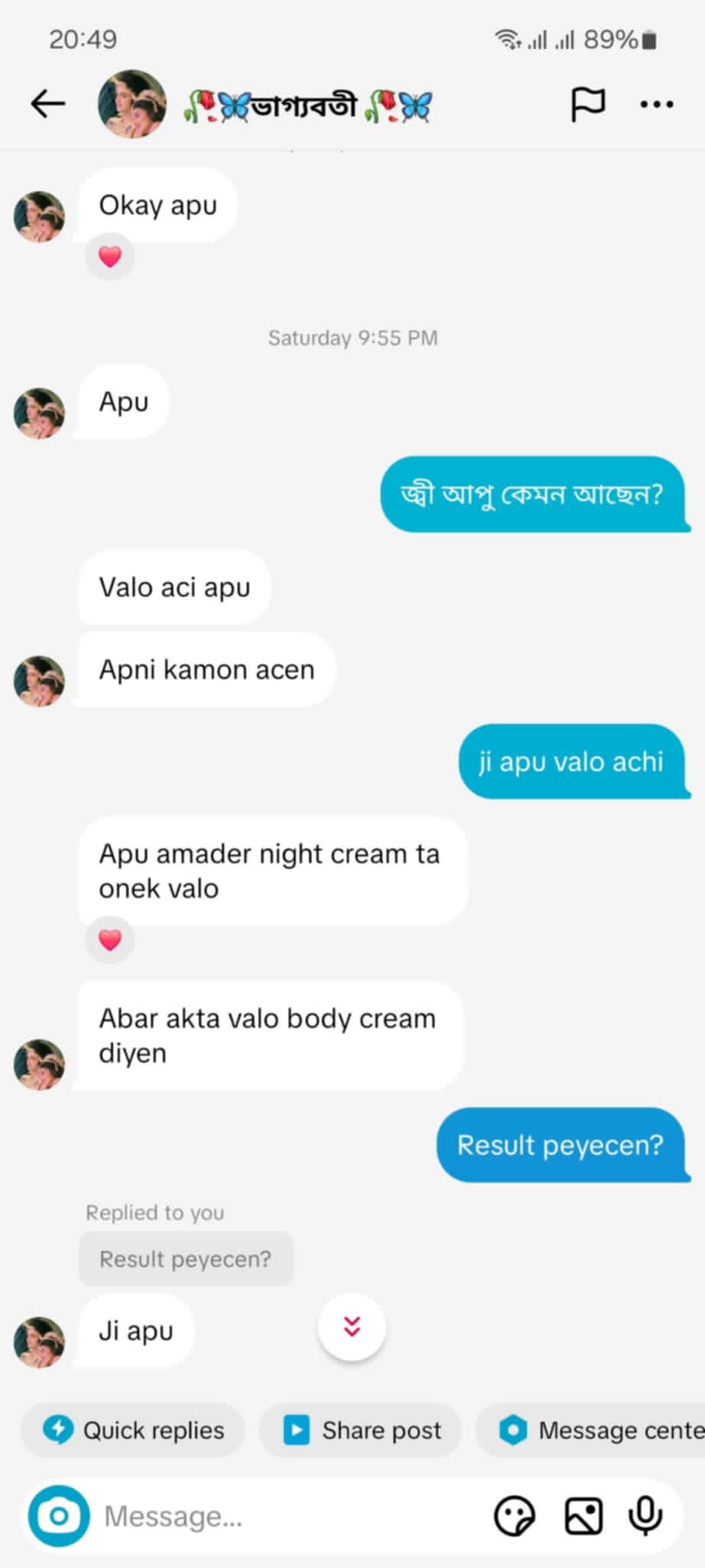The height and width of the screenshot is (1568, 705).
Task: Open the camera button beside message field
Action: click(59, 1515)
